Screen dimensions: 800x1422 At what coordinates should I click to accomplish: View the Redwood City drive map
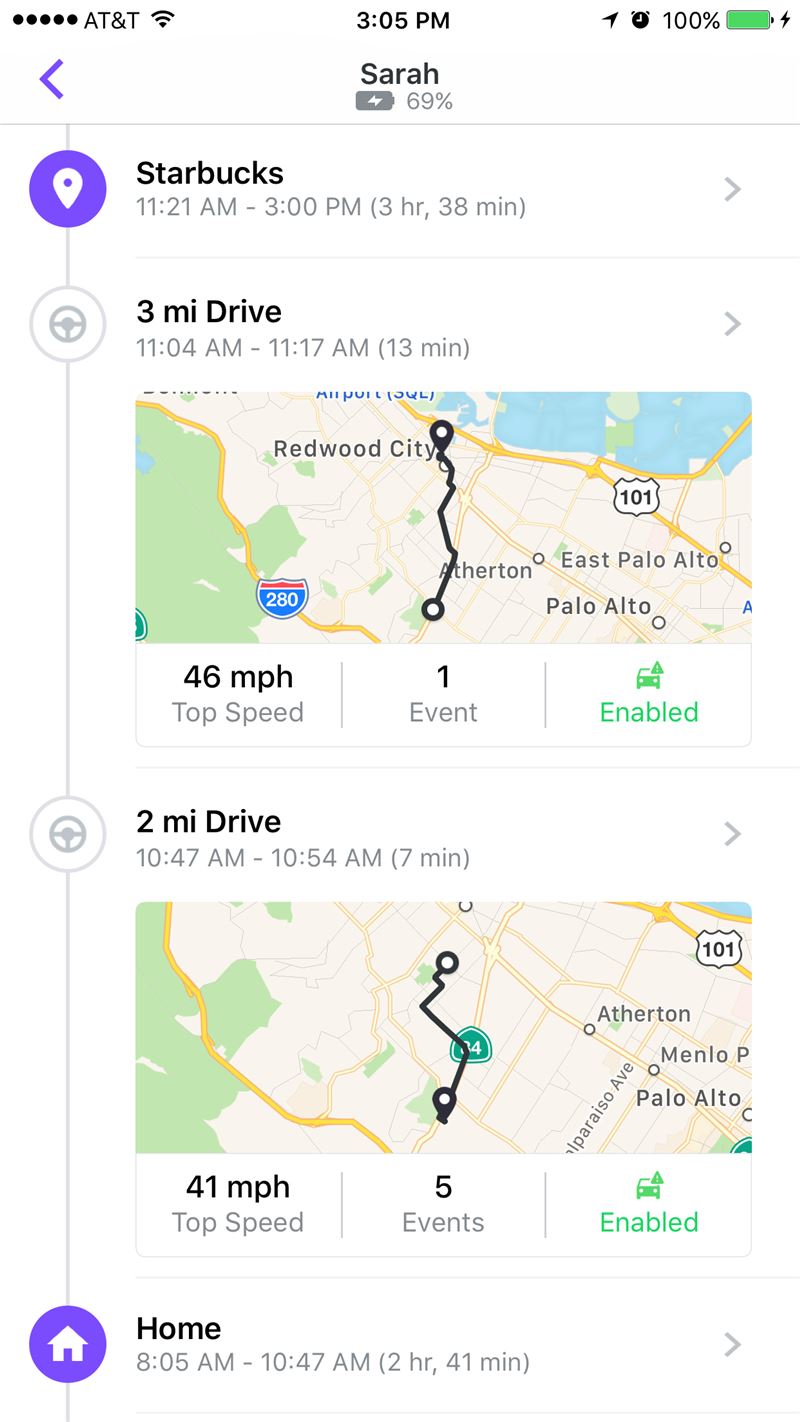(443, 517)
